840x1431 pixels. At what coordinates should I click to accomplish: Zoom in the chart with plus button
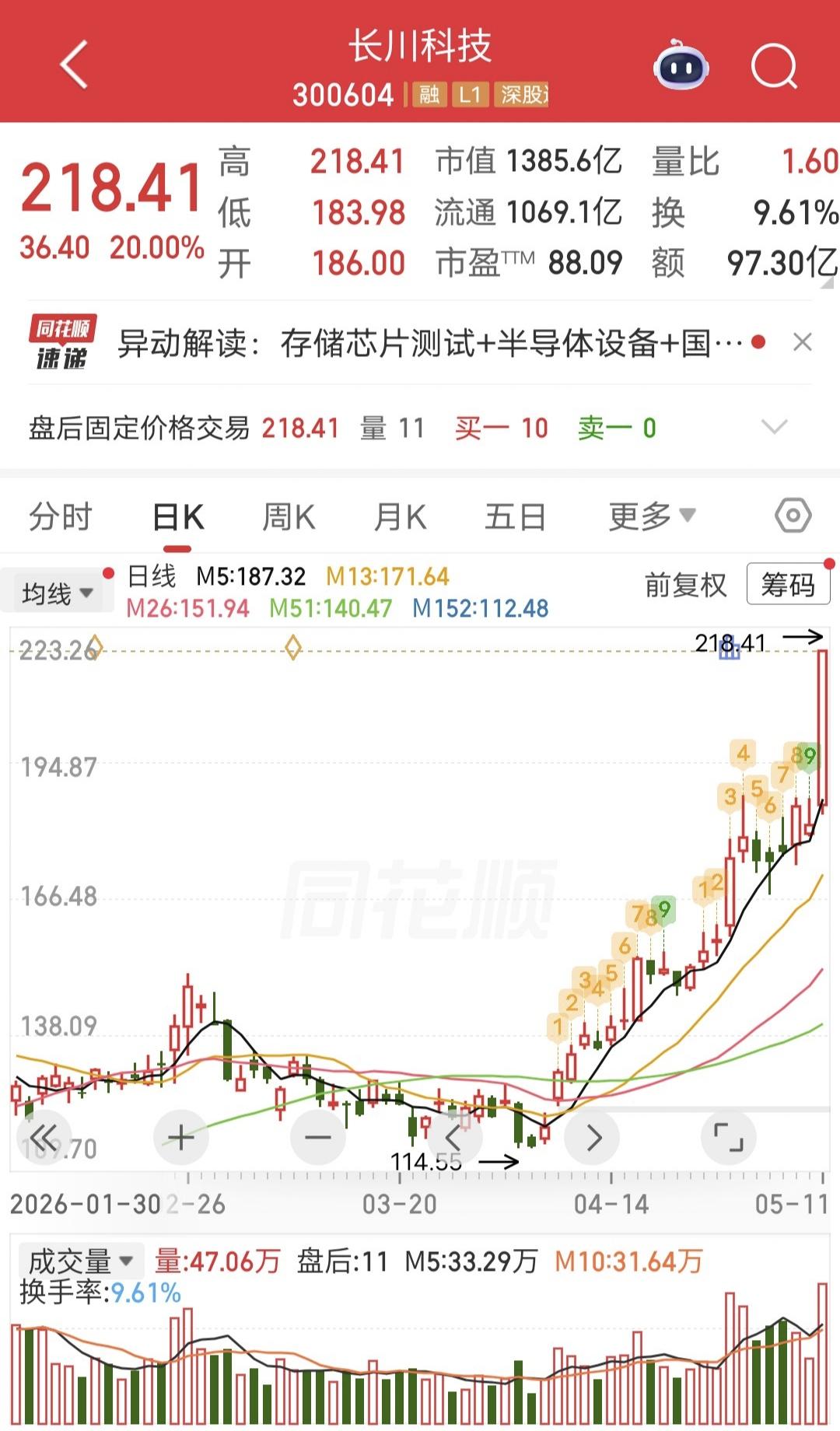coord(181,1138)
